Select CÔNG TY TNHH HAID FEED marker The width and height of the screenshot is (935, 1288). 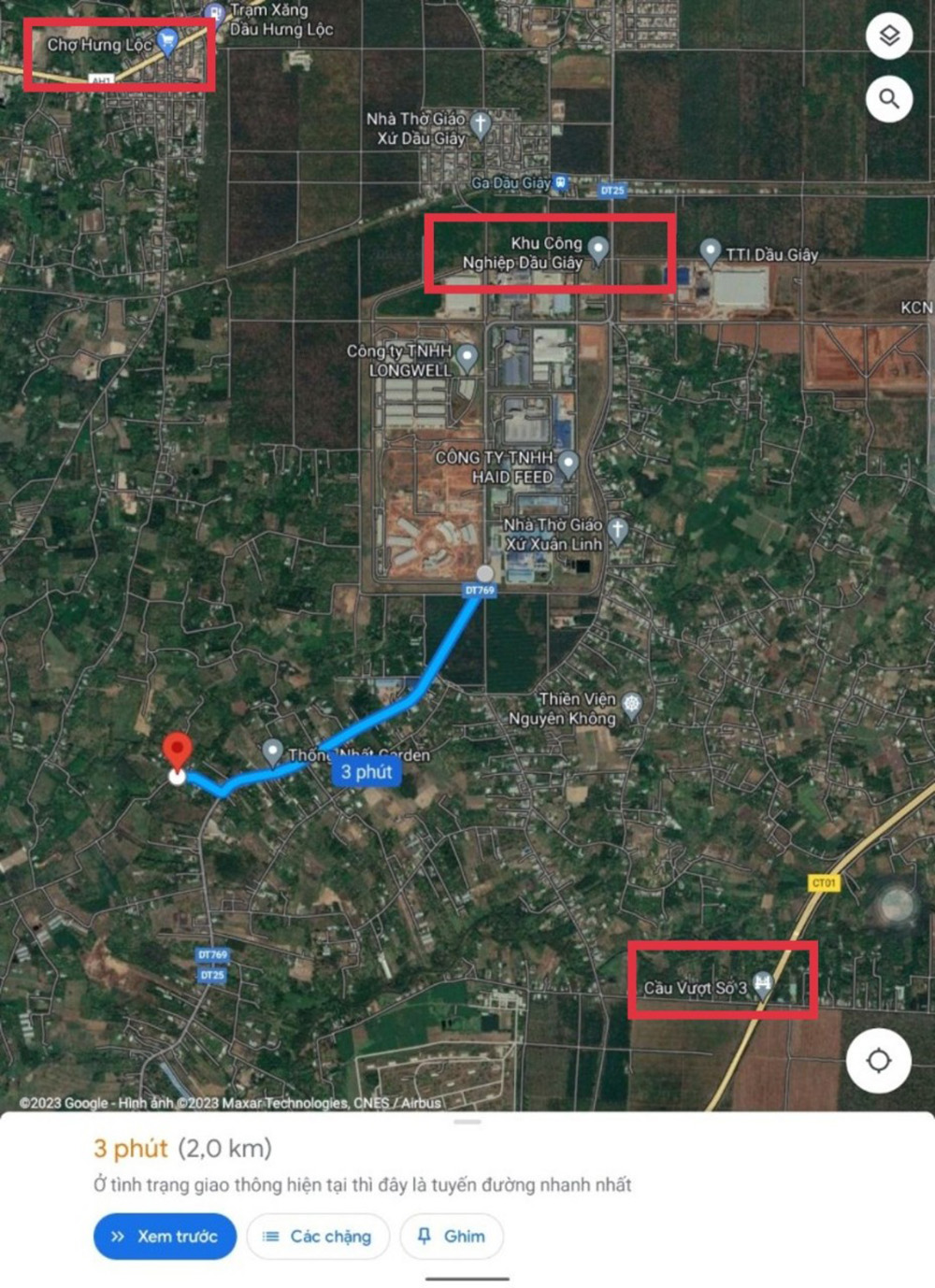click(x=568, y=464)
